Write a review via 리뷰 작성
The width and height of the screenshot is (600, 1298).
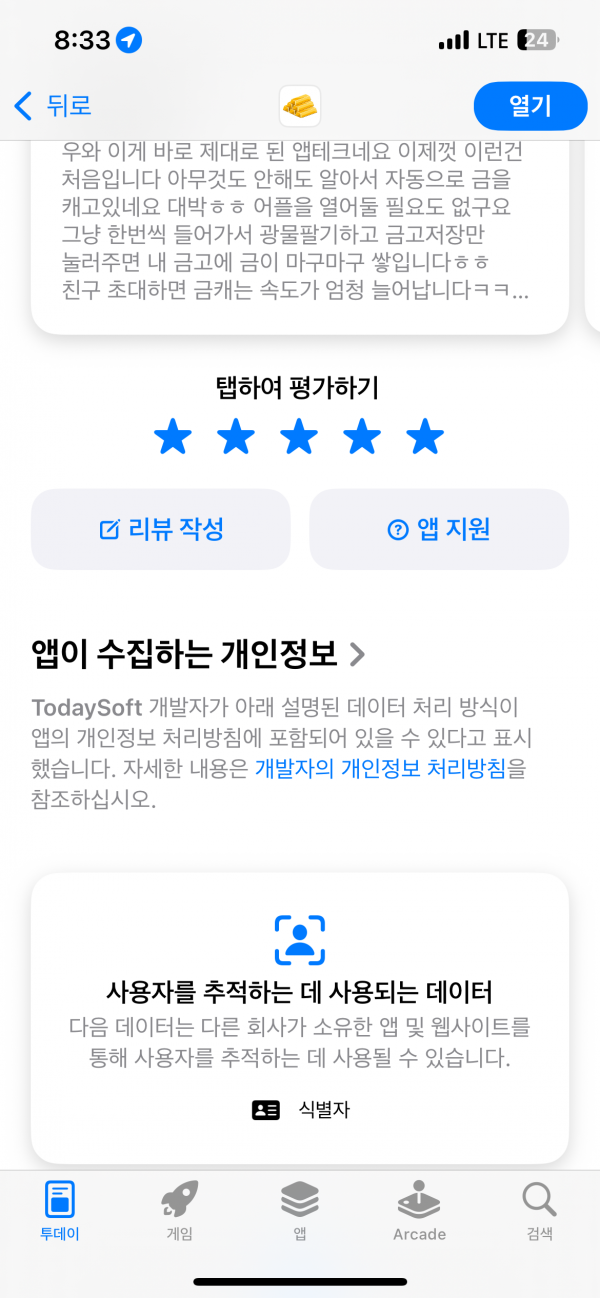(161, 529)
